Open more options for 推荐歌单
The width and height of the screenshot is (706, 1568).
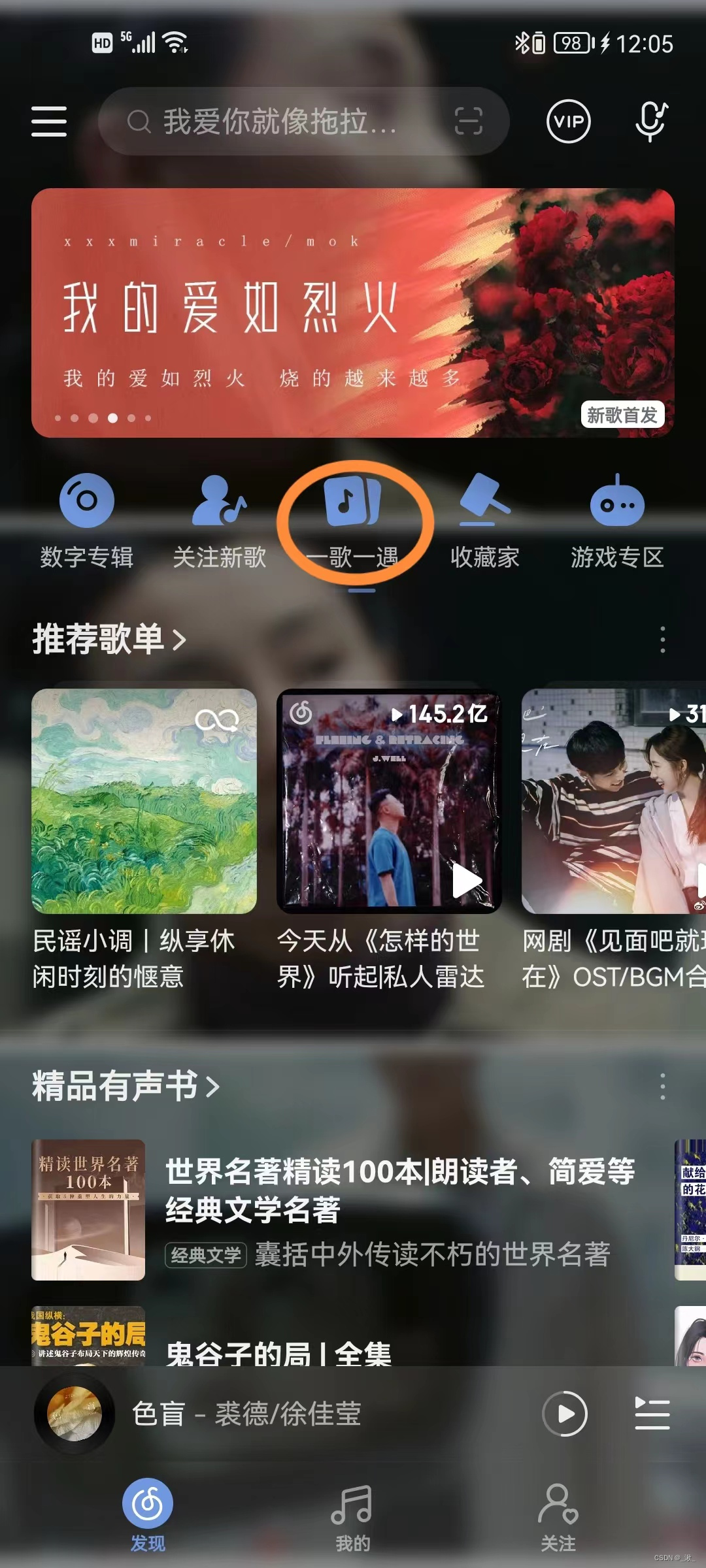[x=662, y=640]
